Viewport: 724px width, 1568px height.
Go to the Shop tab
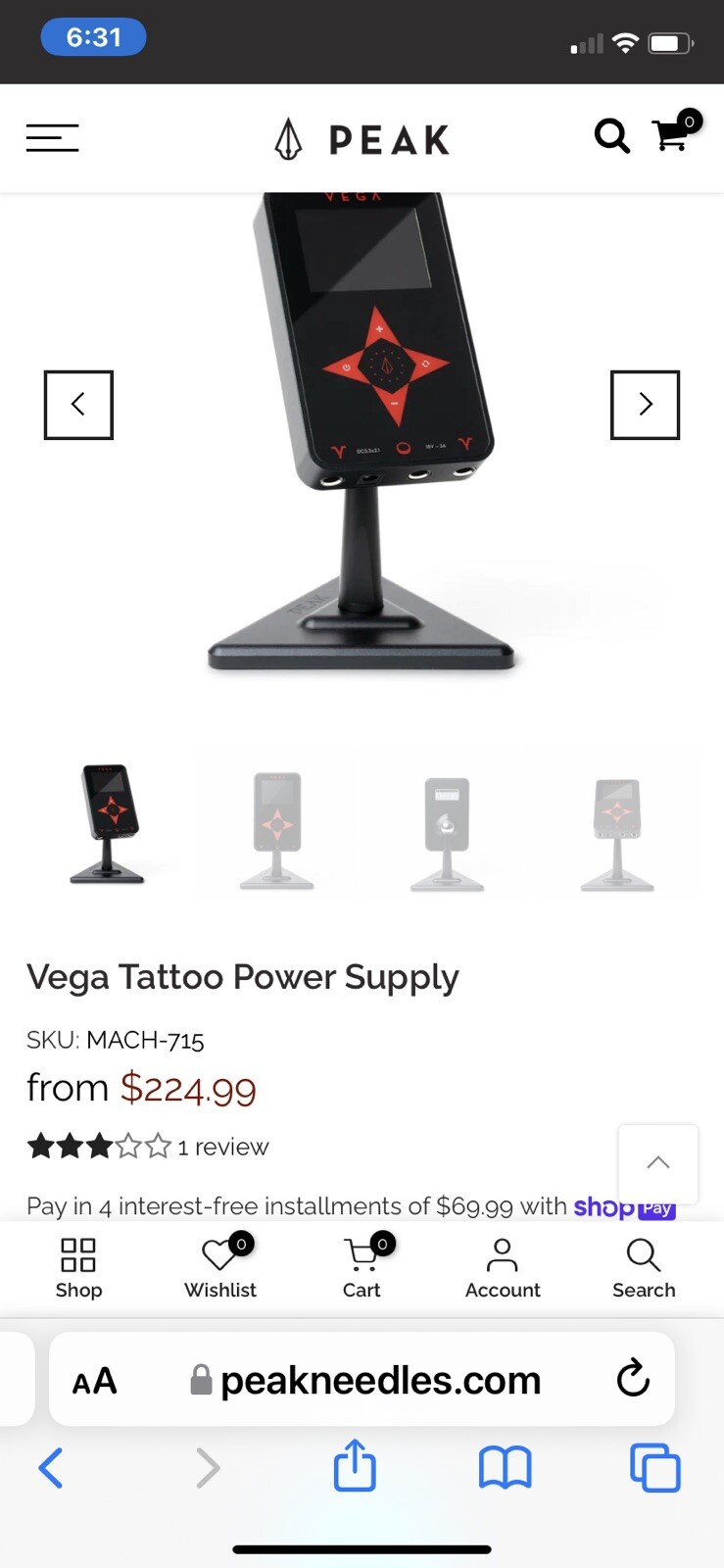pos(78,1268)
